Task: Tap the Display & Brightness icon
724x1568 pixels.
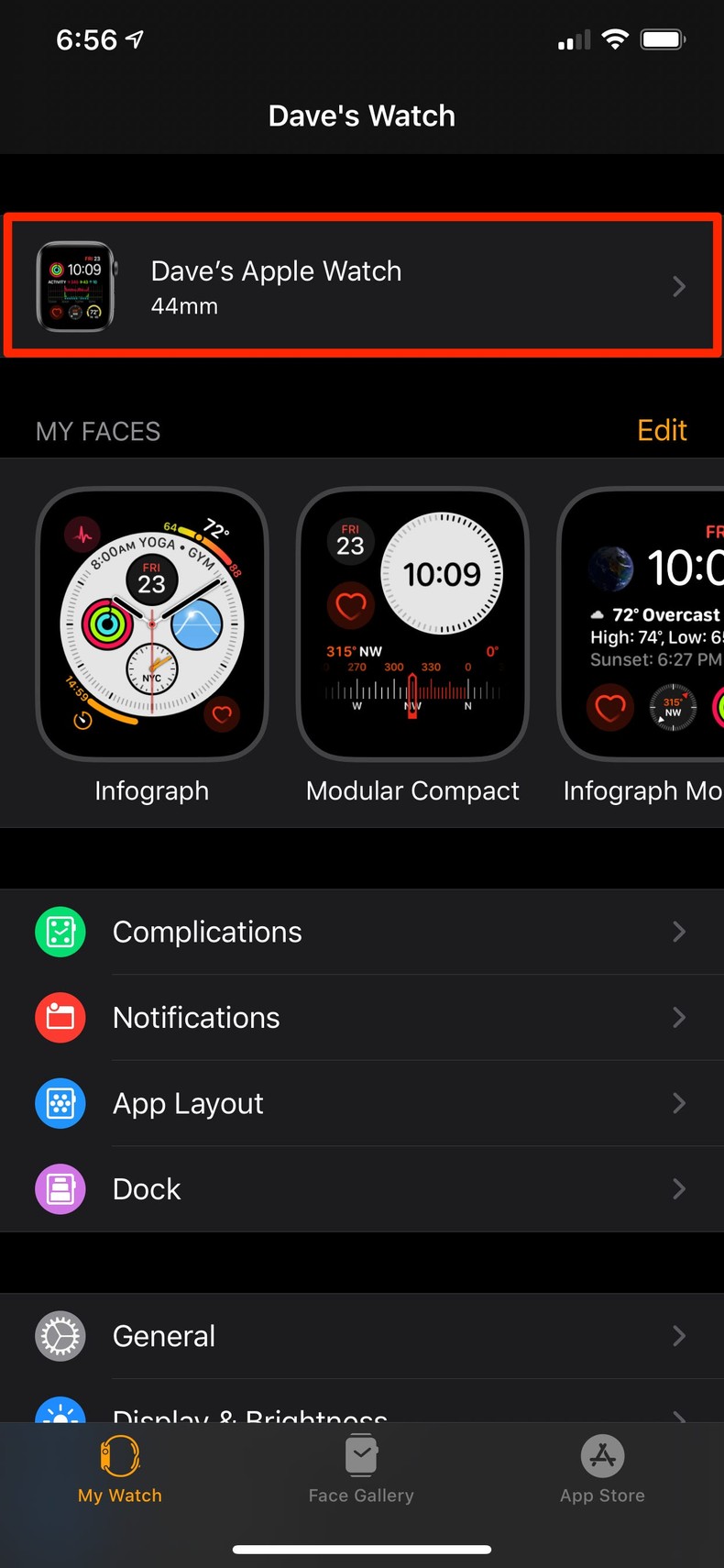Action: pos(60,1417)
